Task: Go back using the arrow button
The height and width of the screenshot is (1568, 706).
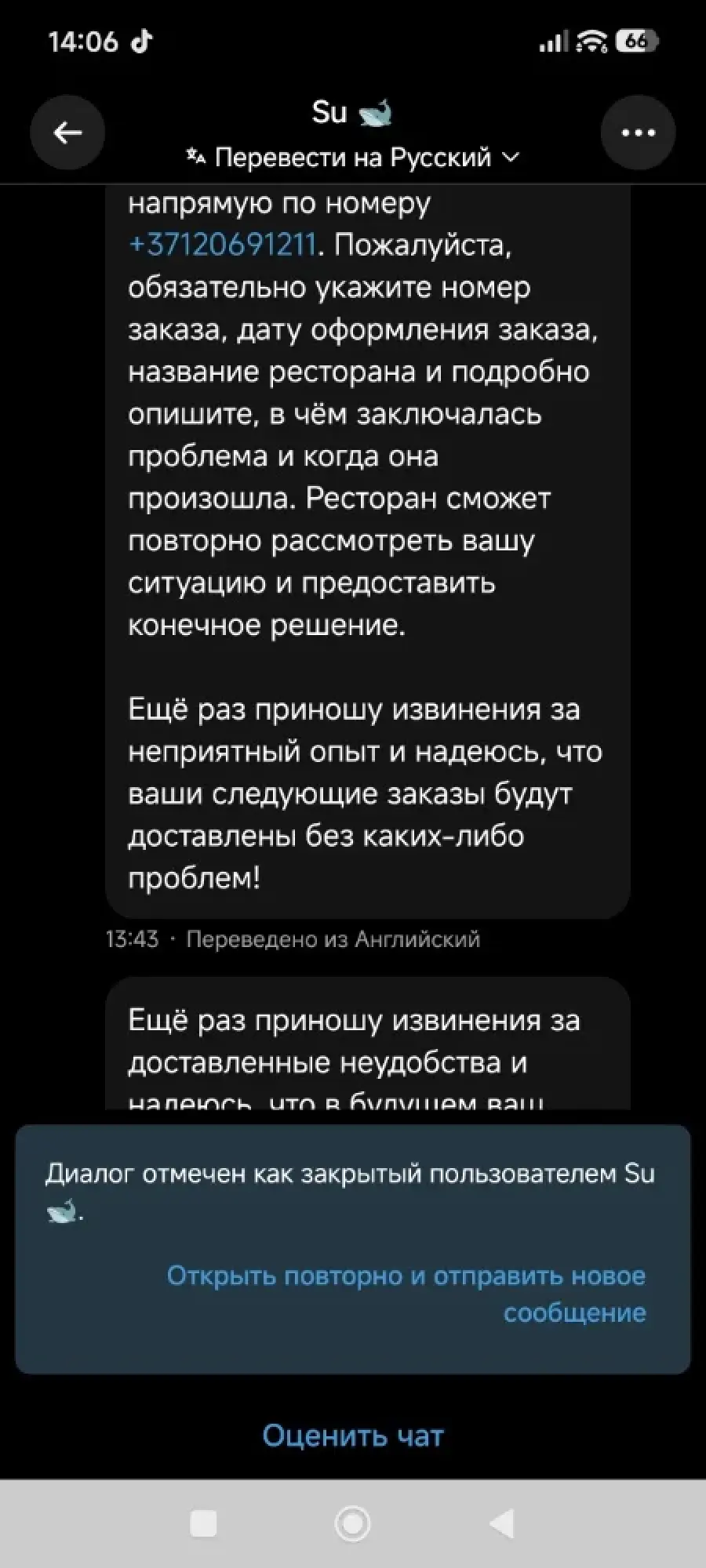Action: click(67, 132)
